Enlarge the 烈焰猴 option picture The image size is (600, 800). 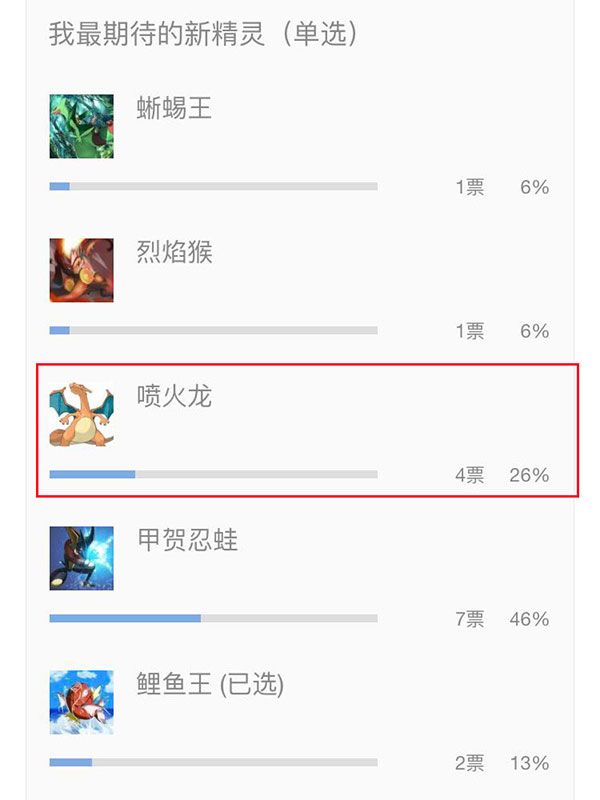click(81, 270)
